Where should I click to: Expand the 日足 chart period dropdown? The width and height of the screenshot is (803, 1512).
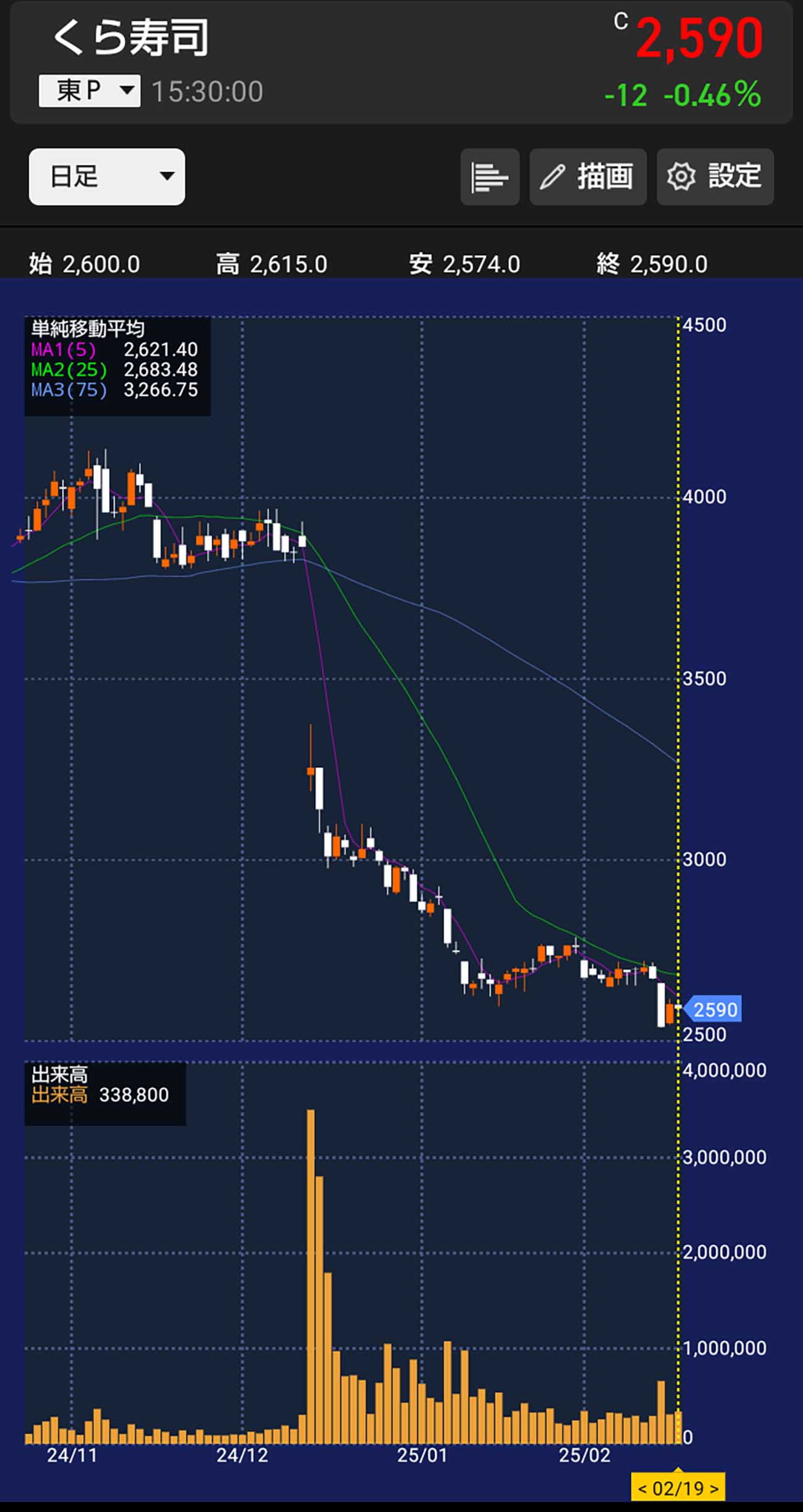107,177
